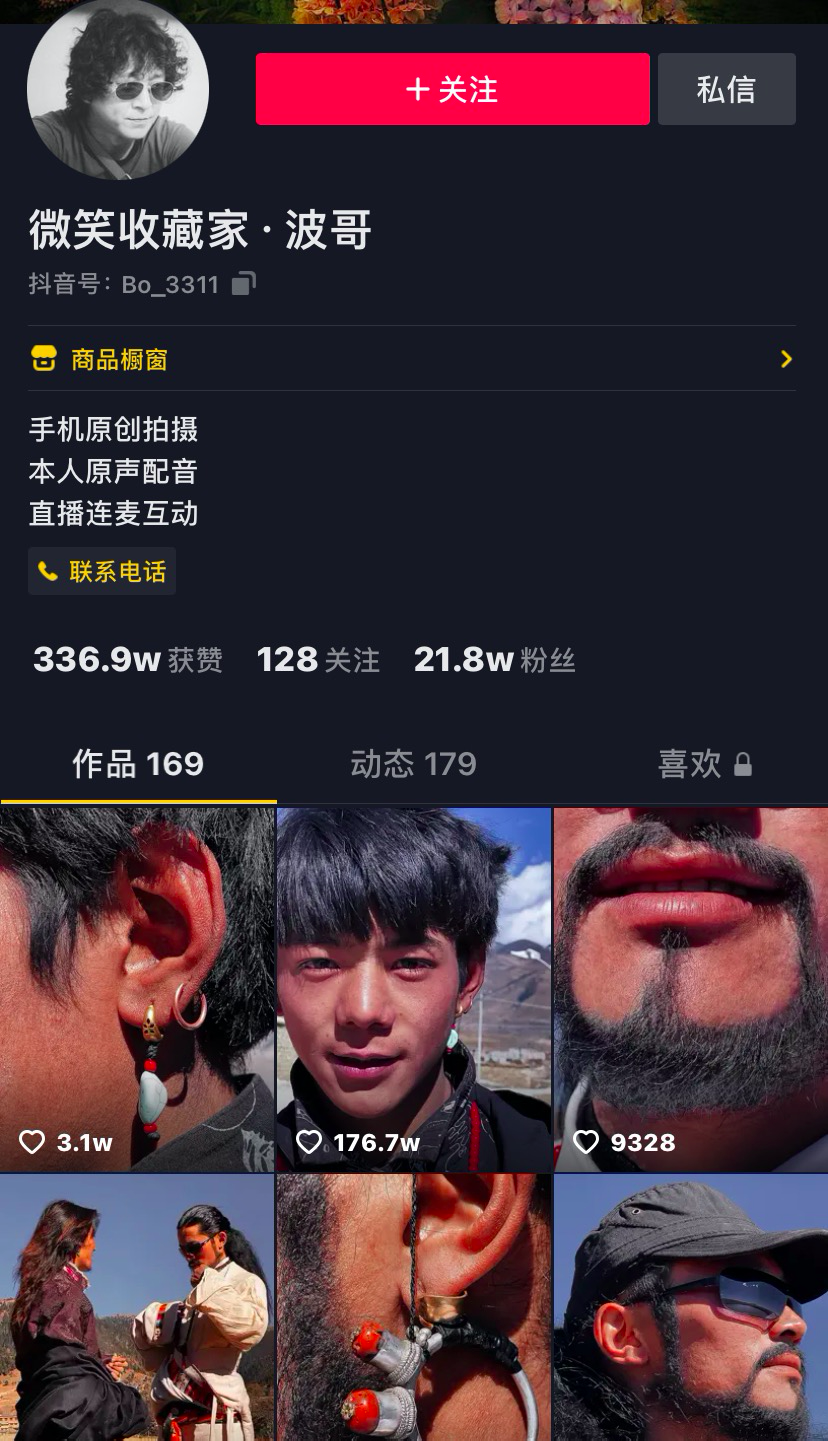This screenshot has height=1441, width=828.
Task: Open the 128 关注 following list
Action: coord(318,660)
